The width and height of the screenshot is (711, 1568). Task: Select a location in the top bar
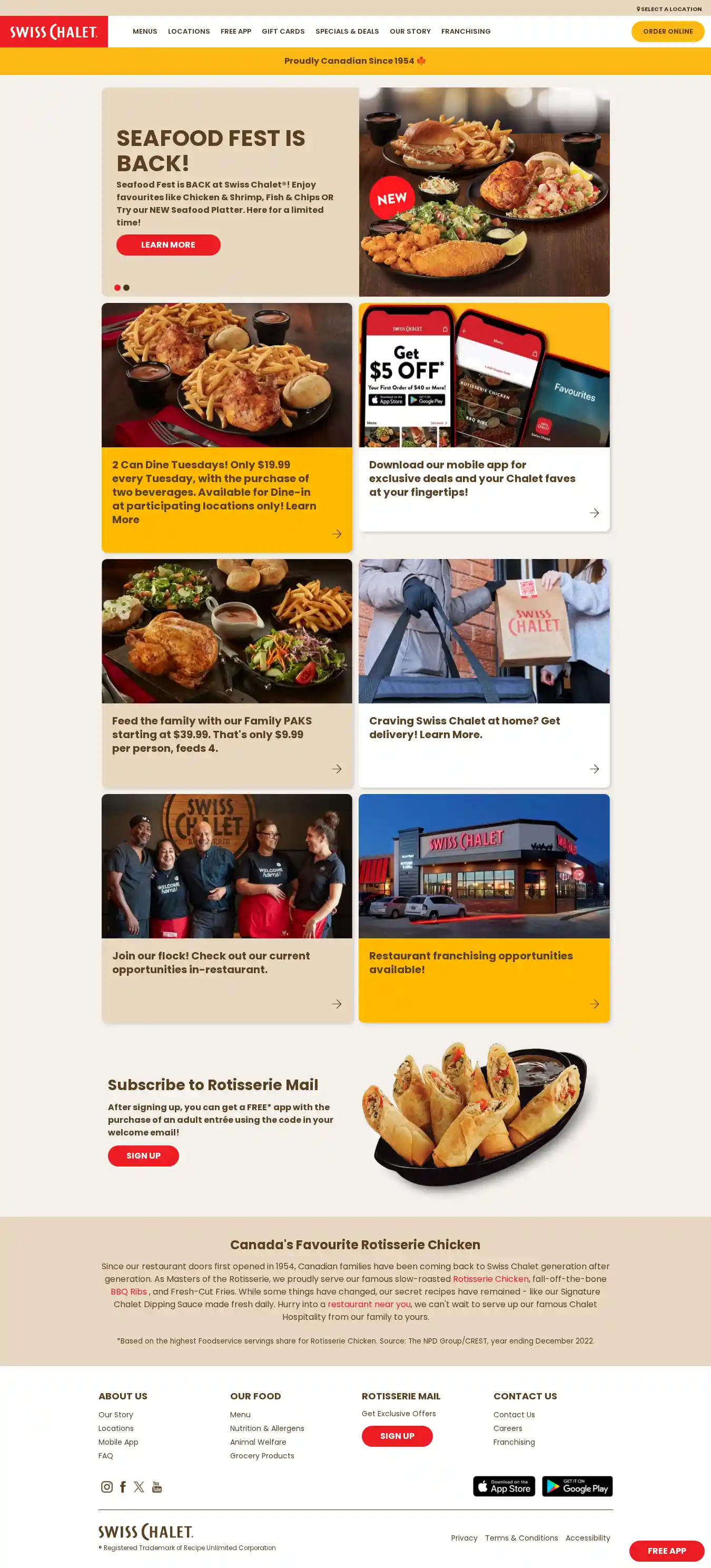click(x=669, y=9)
